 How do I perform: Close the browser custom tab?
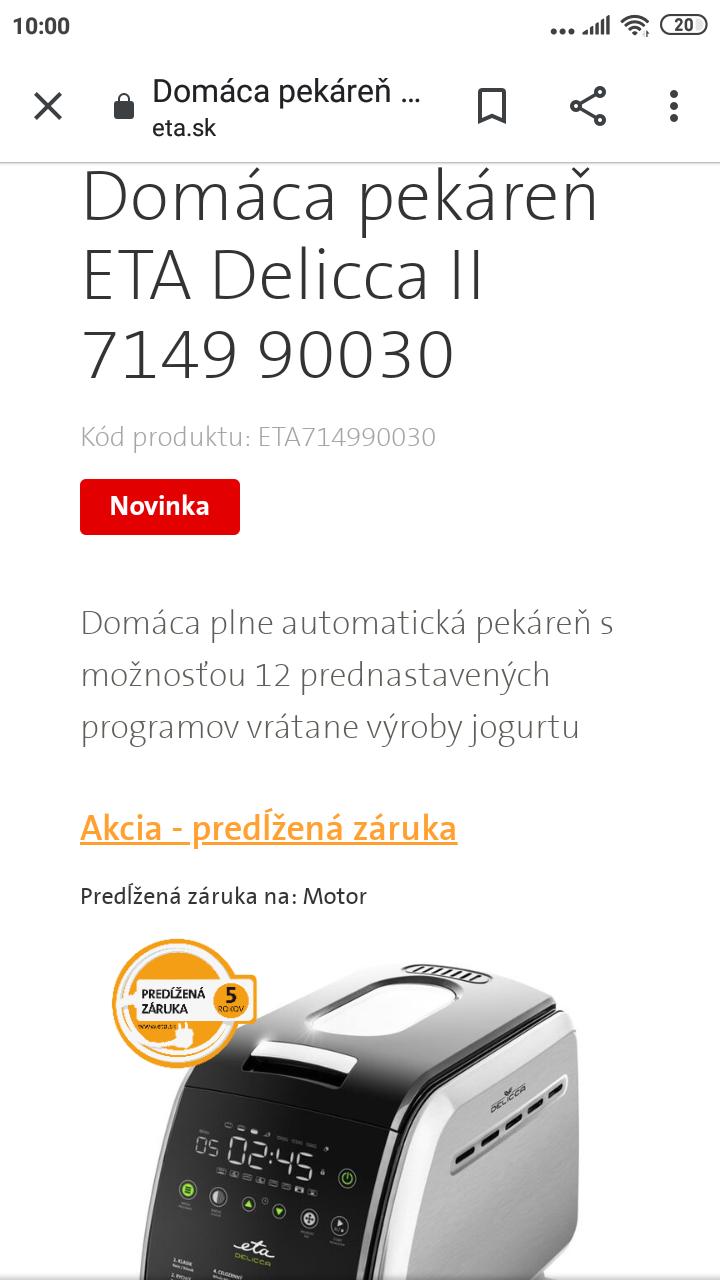coord(48,106)
